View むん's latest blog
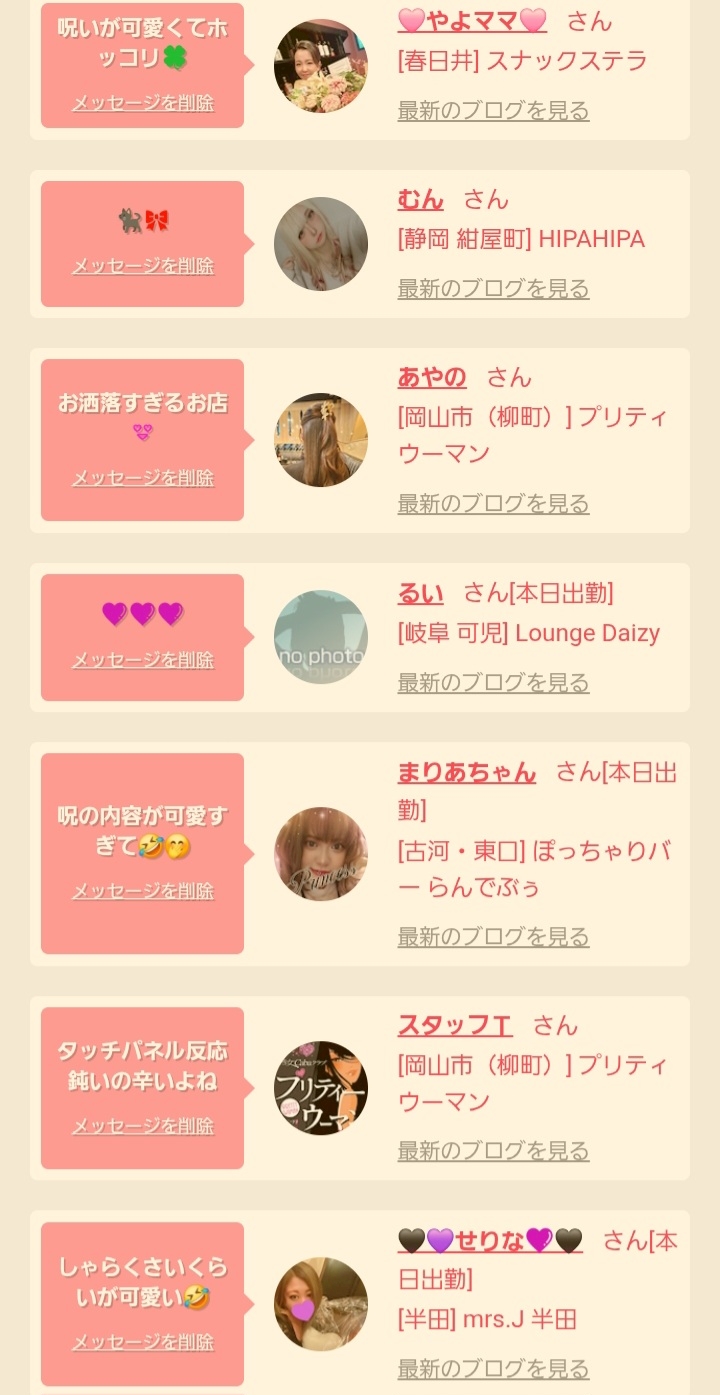The width and height of the screenshot is (720, 1395). pyautogui.click(x=493, y=289)
